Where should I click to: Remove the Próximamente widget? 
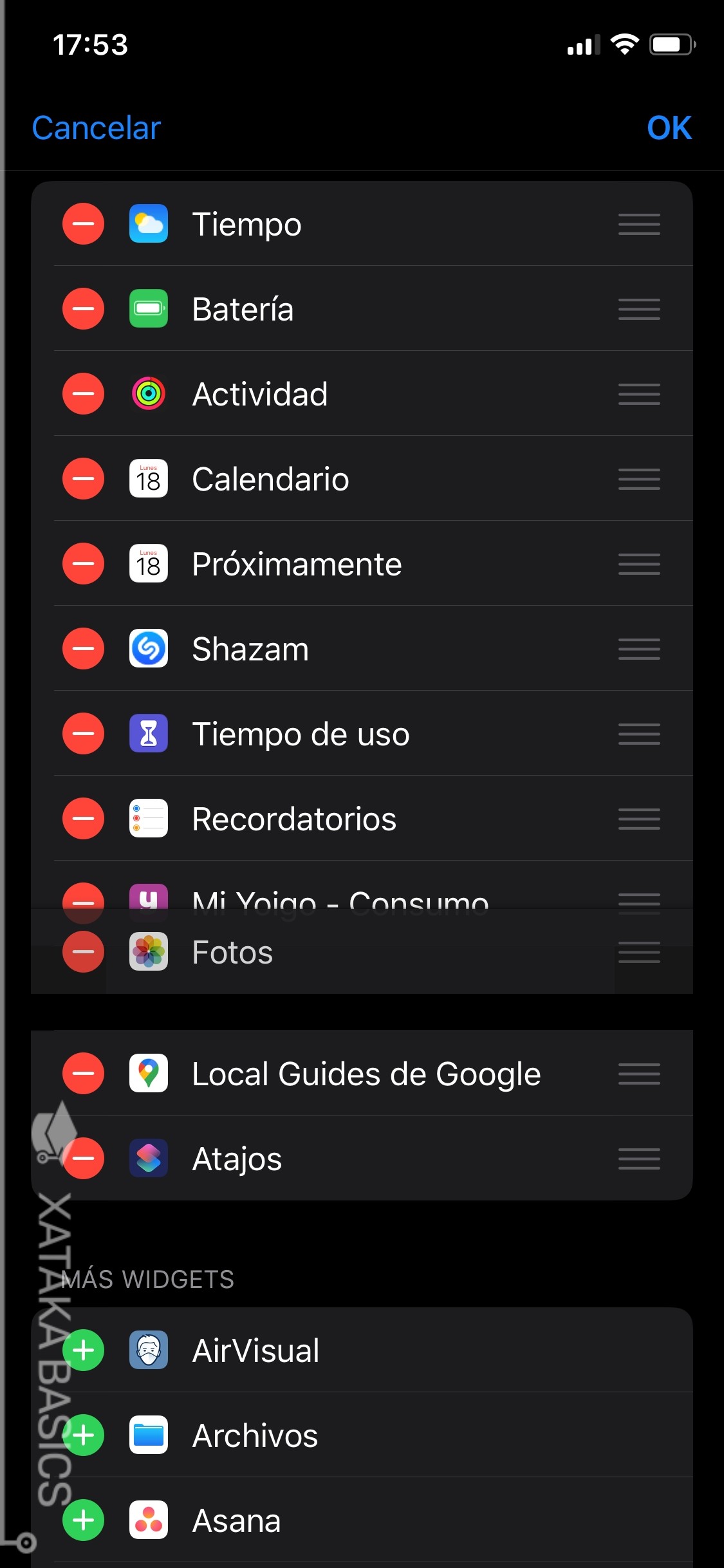pyautogui.click(x=83, y=564)
